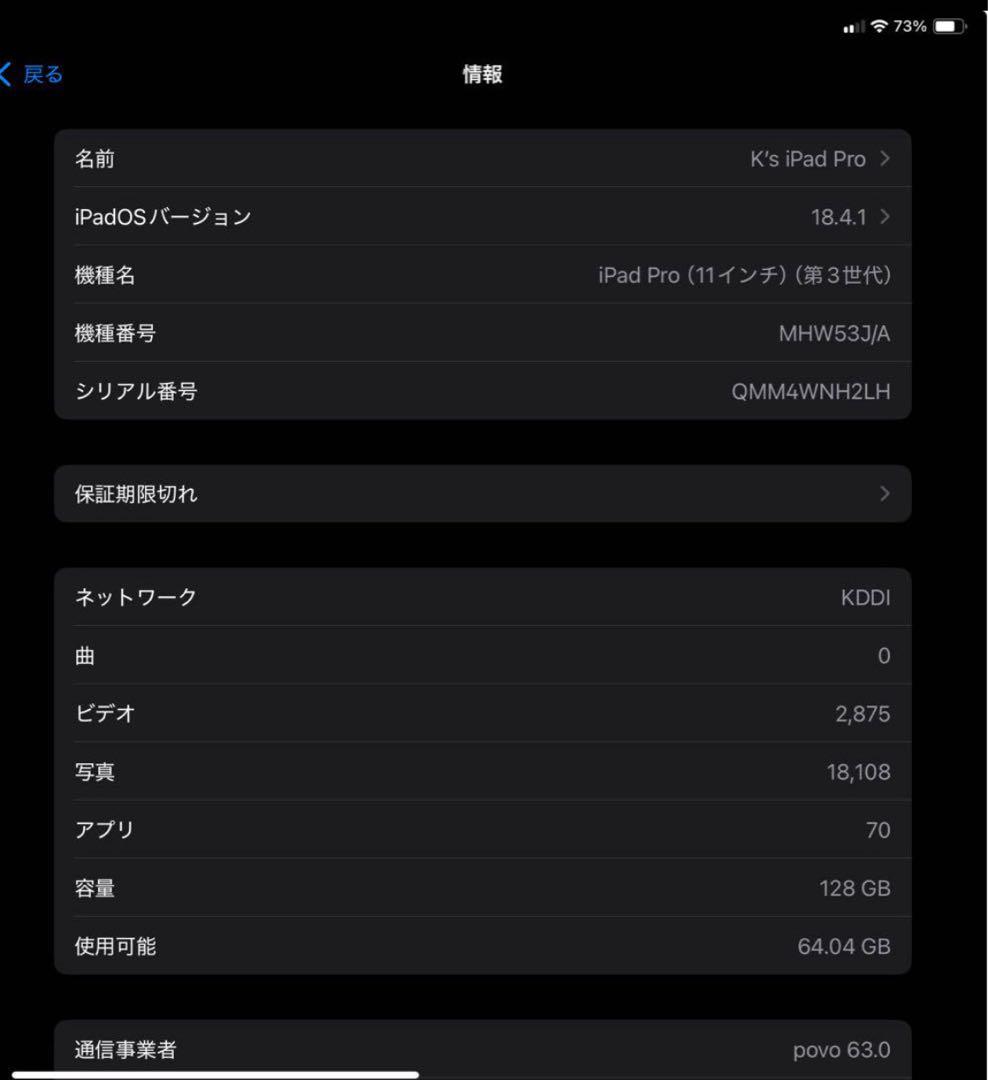Select the iPadOS バージョン row showing 18.4.1

click(485, 216)
